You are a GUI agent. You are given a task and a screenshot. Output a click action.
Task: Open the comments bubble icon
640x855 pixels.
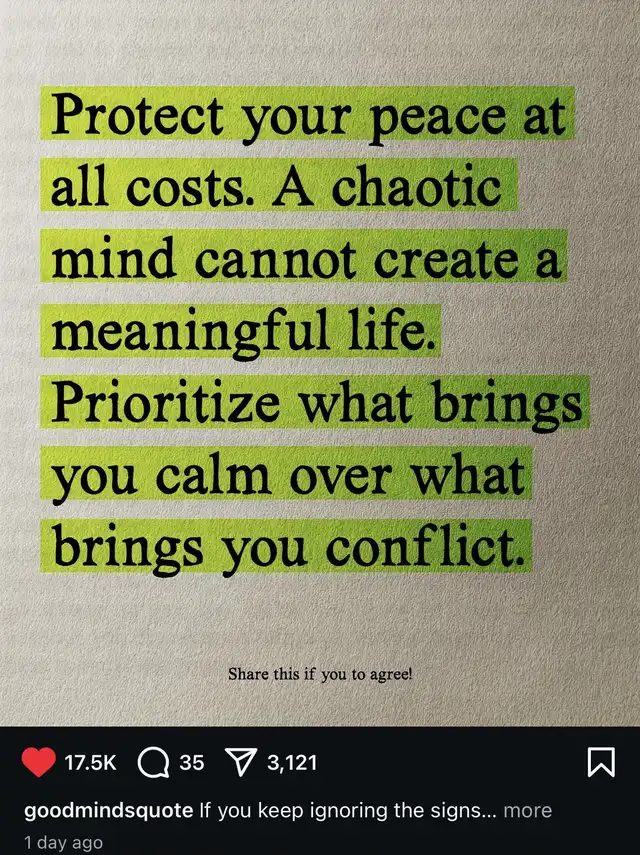coord(153,763)
